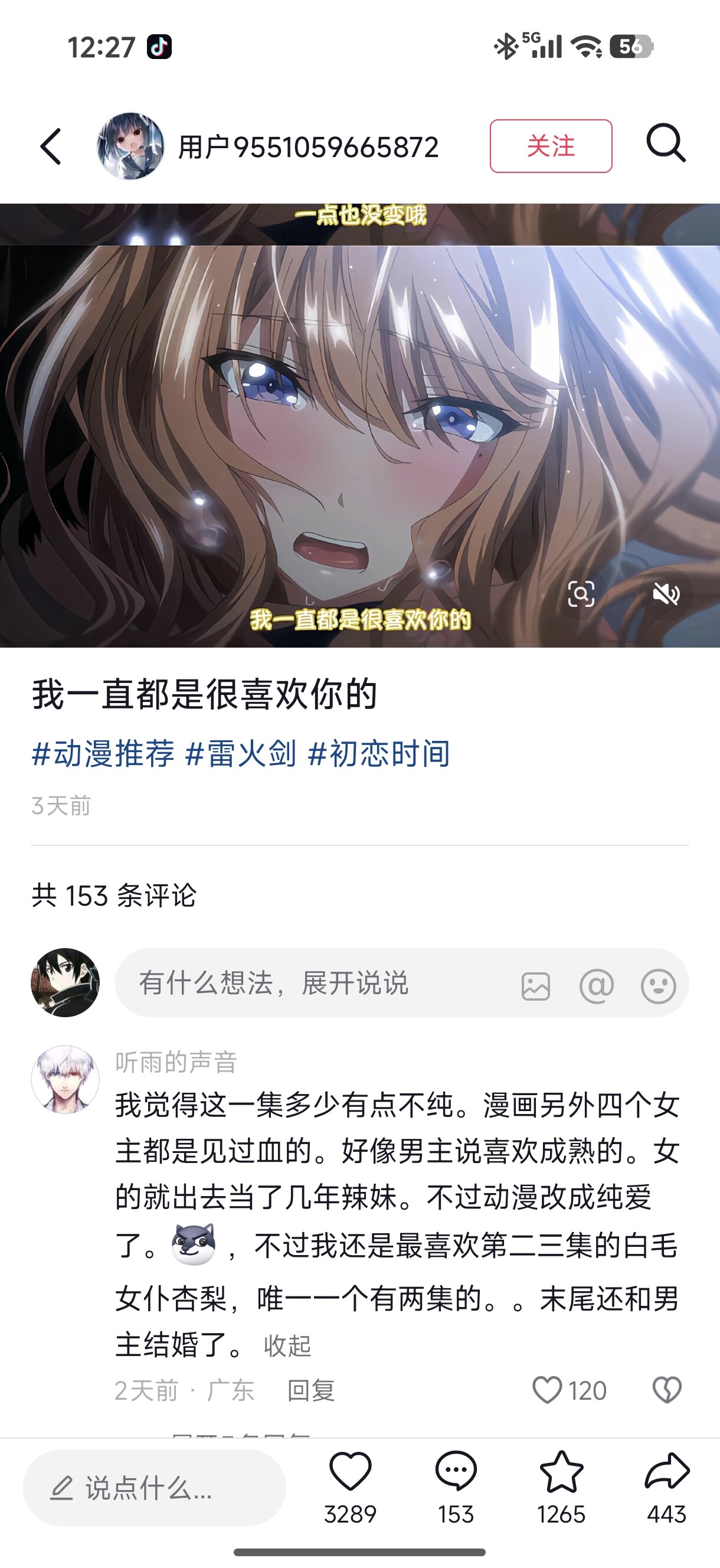Follow the user with 关注 button
This screenshot has width=720, height=1568.
tap(550, 146)
